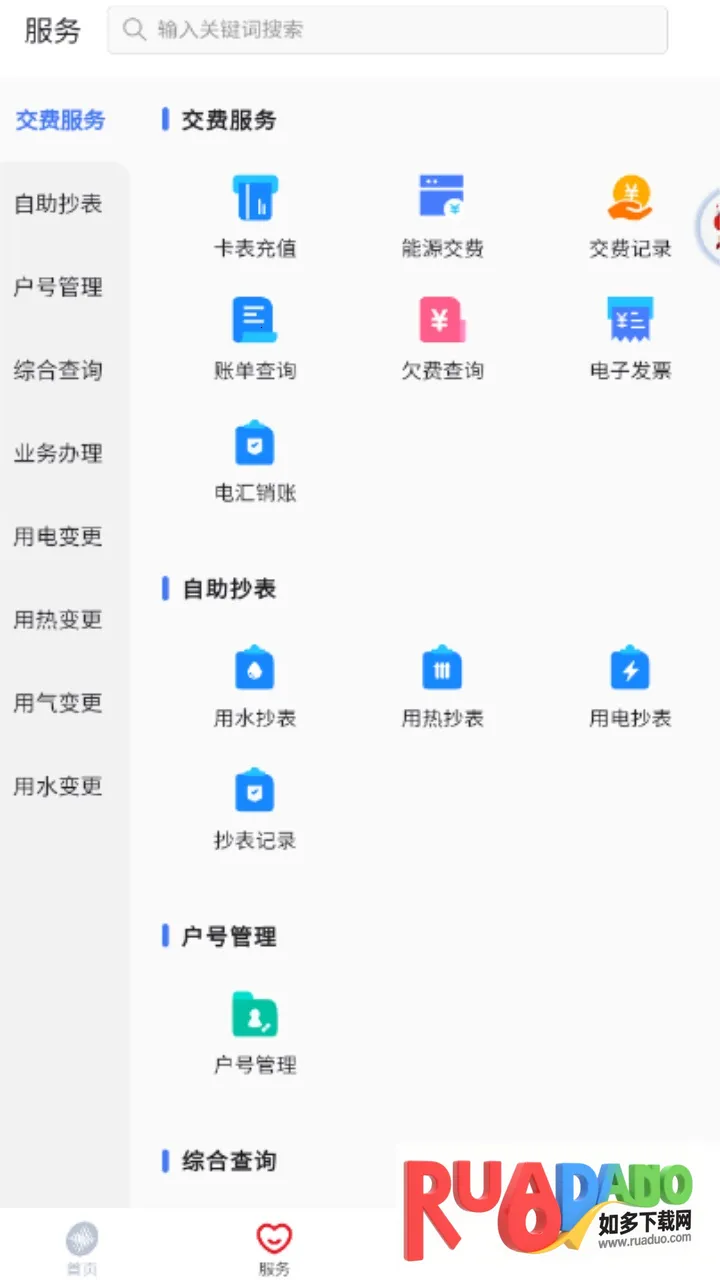720x1280 pixels.
Task: Tap the keyword search box
Action: pos(387,30)
